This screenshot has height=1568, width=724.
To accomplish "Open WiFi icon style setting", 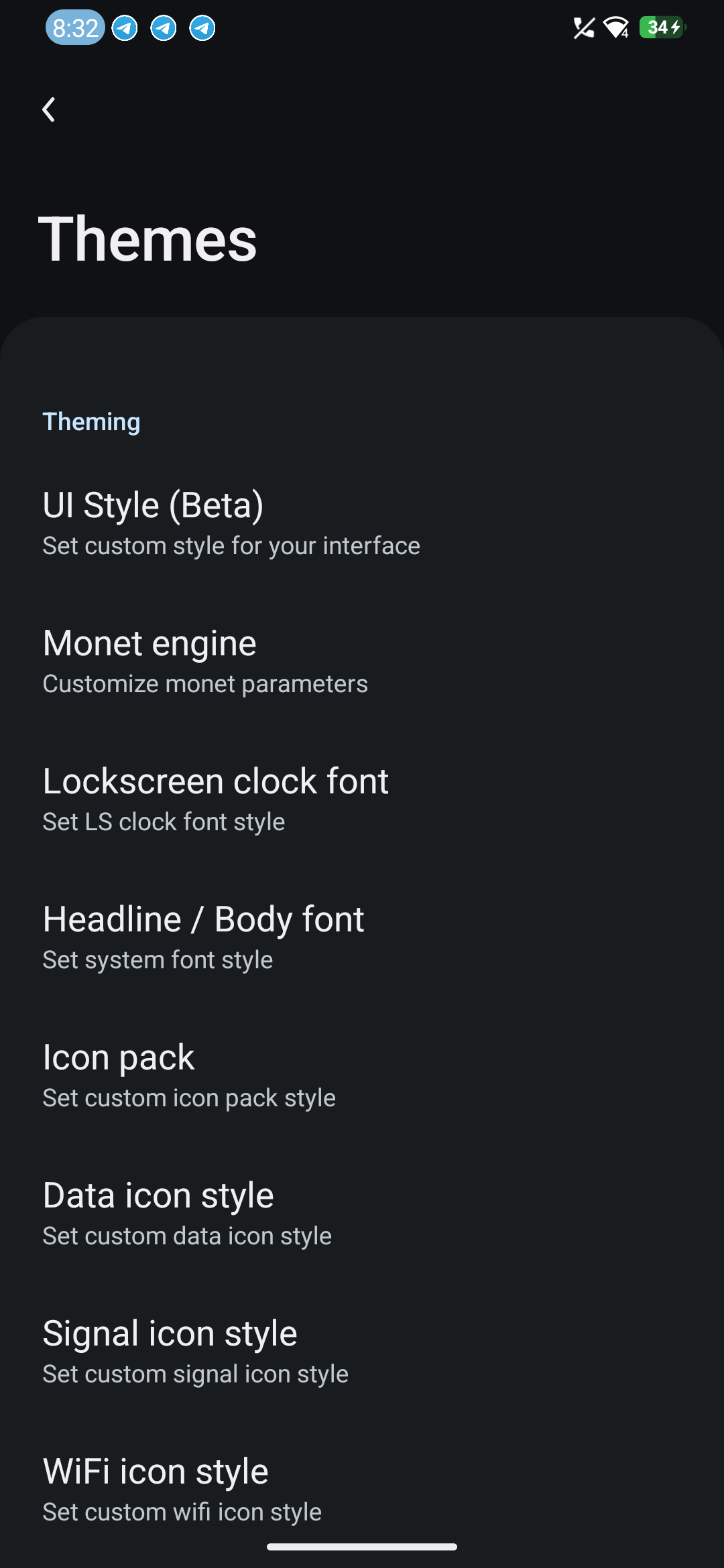I will 182,1489.
